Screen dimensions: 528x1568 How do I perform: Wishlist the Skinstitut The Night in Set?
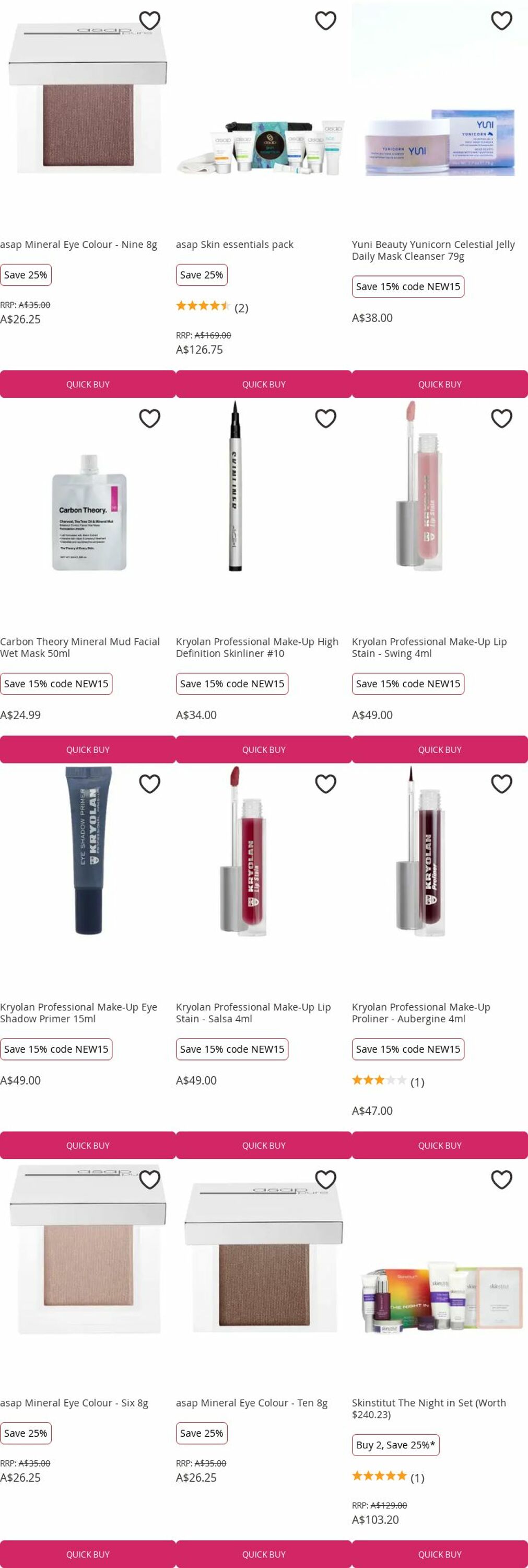click(x=501, y=1179)
